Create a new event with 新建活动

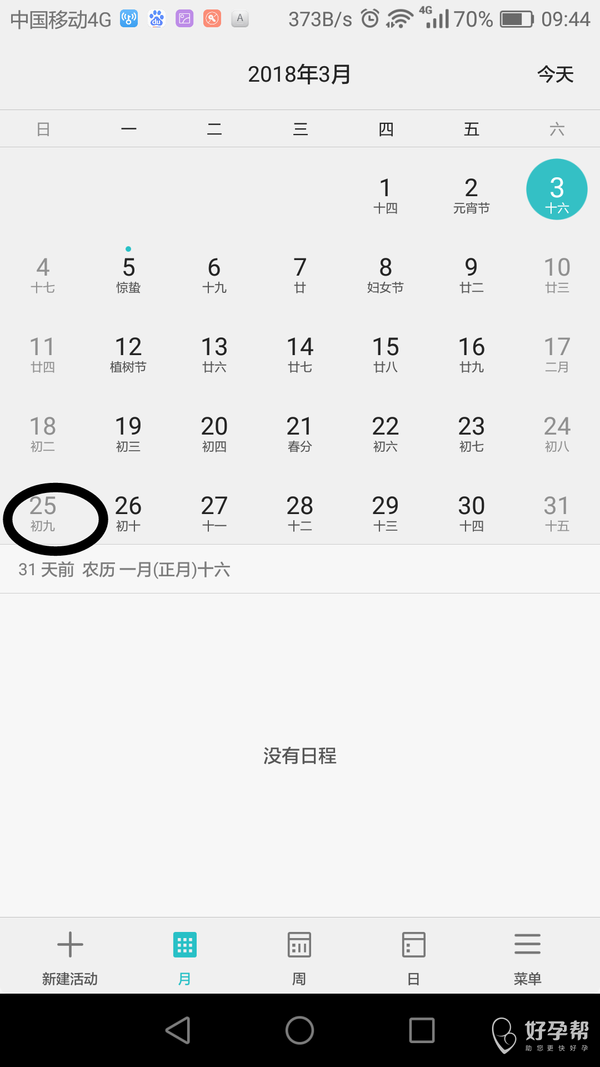pyautogui.click(x=70, y=957)
